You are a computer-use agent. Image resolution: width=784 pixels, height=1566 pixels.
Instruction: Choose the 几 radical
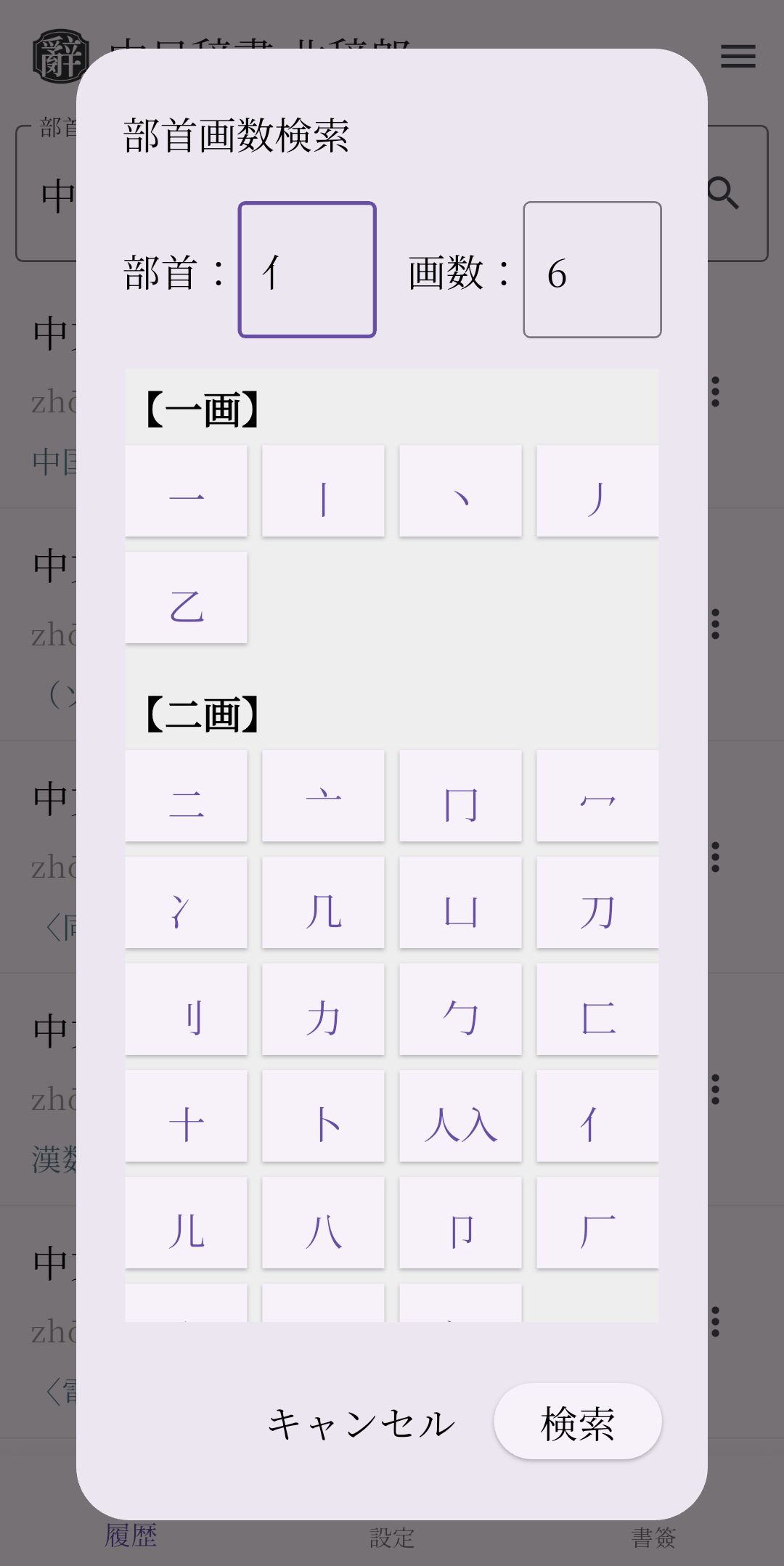point(323,902)
